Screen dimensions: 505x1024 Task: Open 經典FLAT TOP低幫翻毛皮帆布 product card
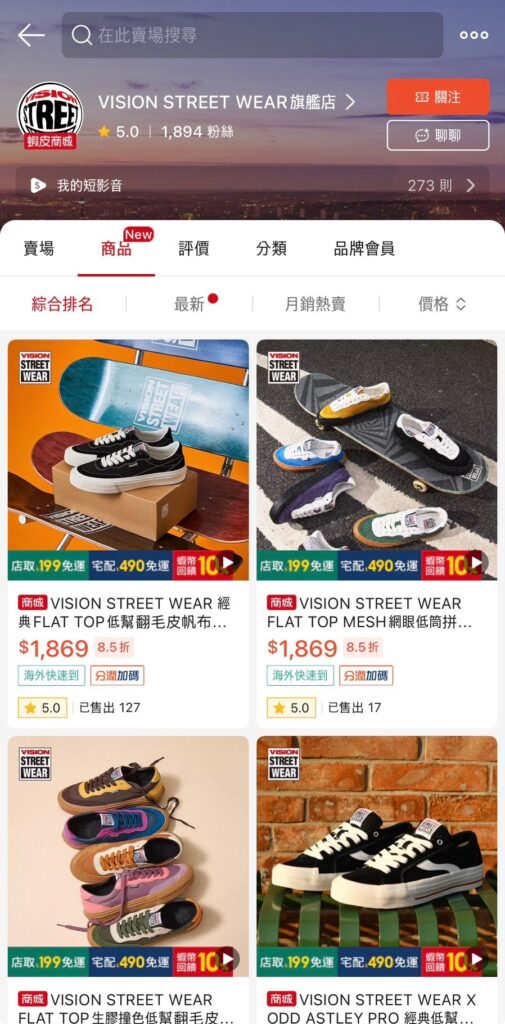click(x=128, y=534)
